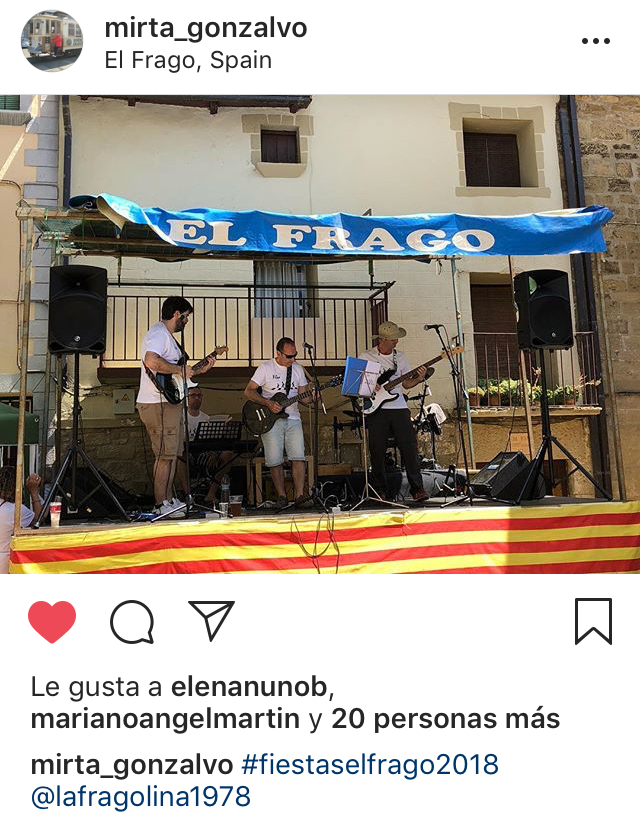Open the @lafragolina1978 mention
Image resolution: width=640 pixels, height=823 pixels.
140,797
